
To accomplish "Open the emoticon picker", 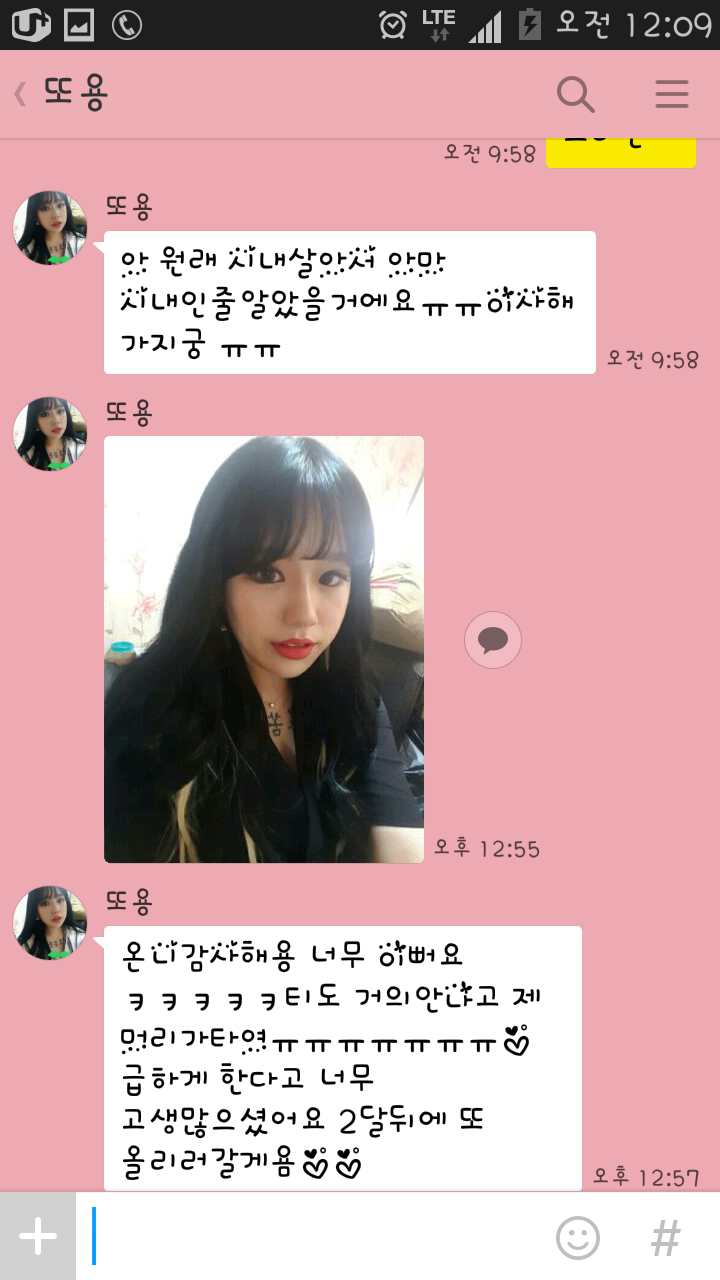I will (x=578, y=1238).
